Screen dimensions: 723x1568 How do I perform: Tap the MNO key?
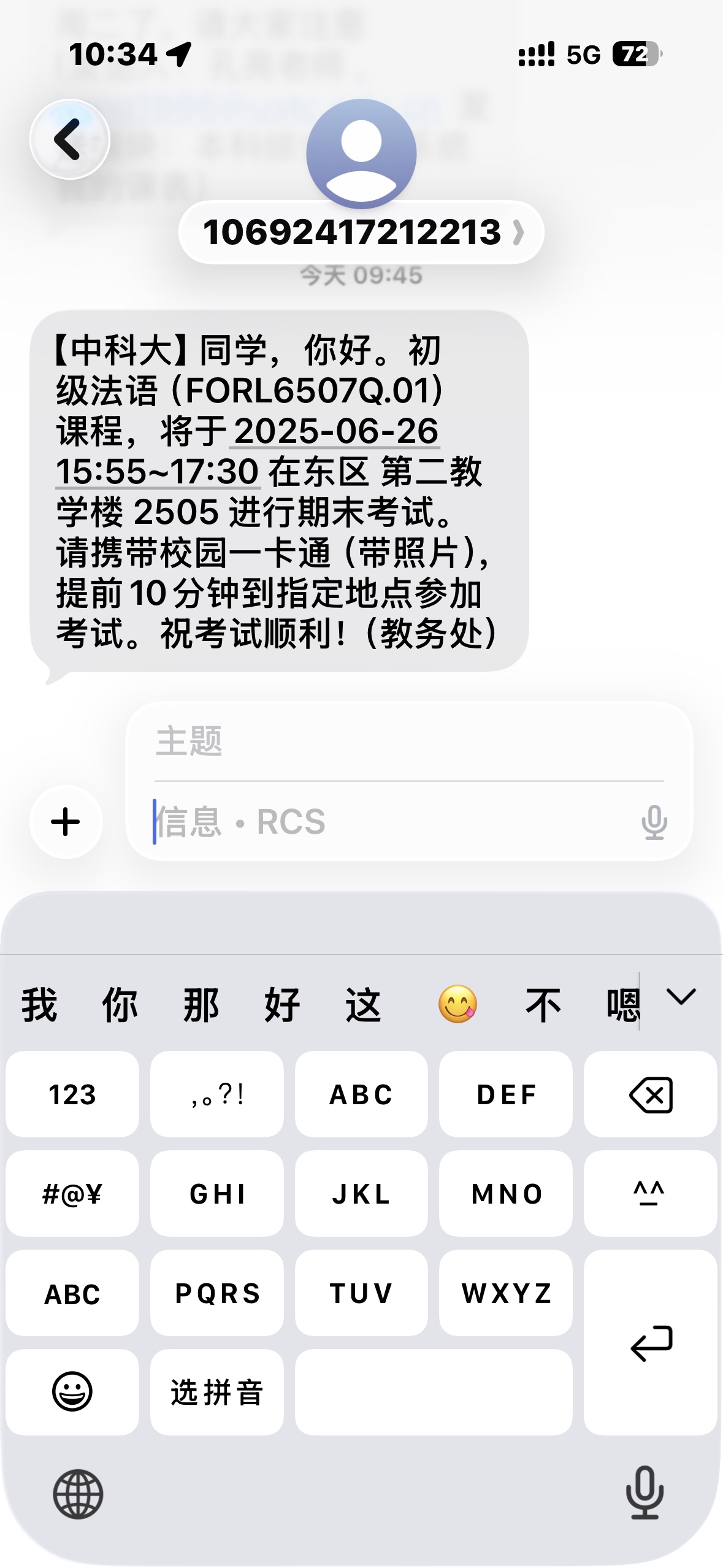pos(506,1193)
